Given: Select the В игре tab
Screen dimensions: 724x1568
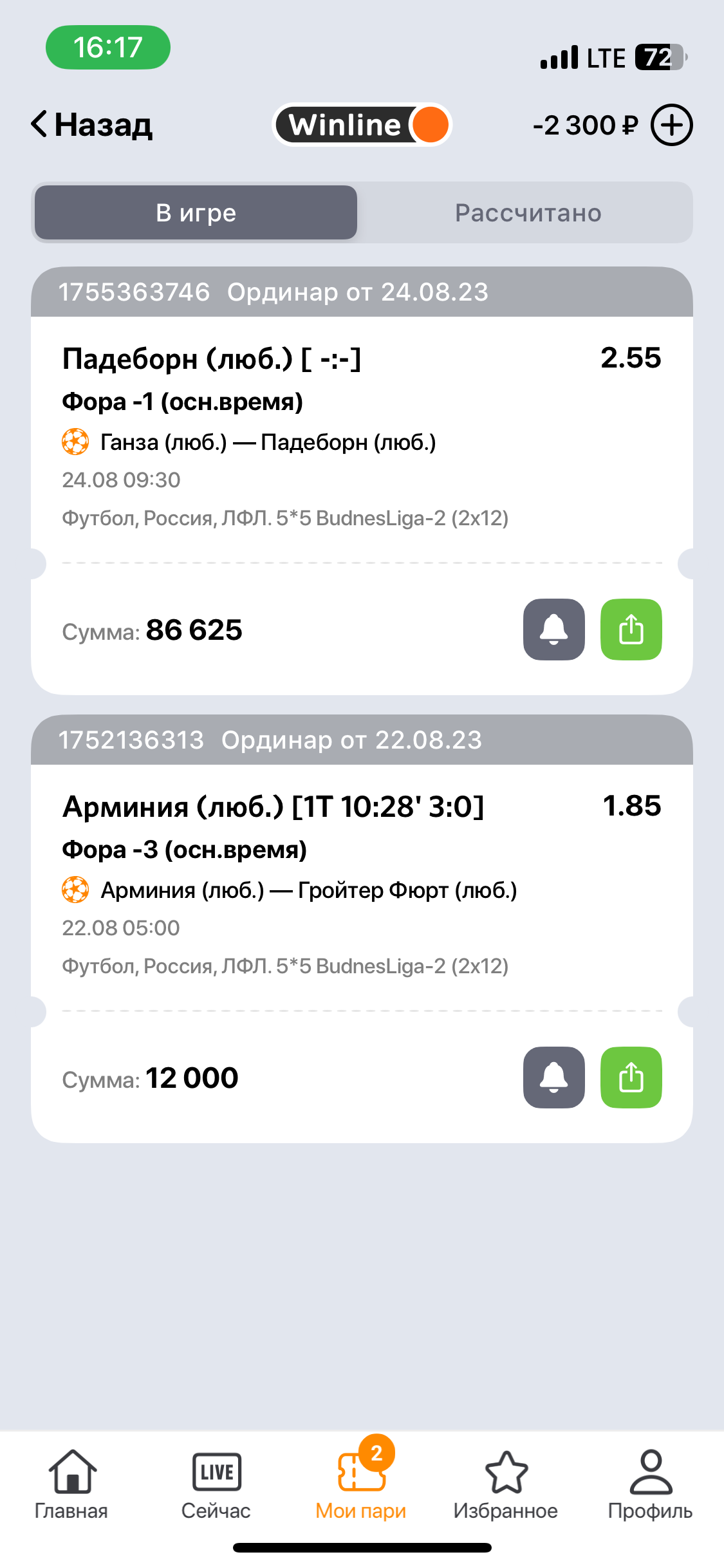Looking at the screenshot, I should tap(196, 213).
